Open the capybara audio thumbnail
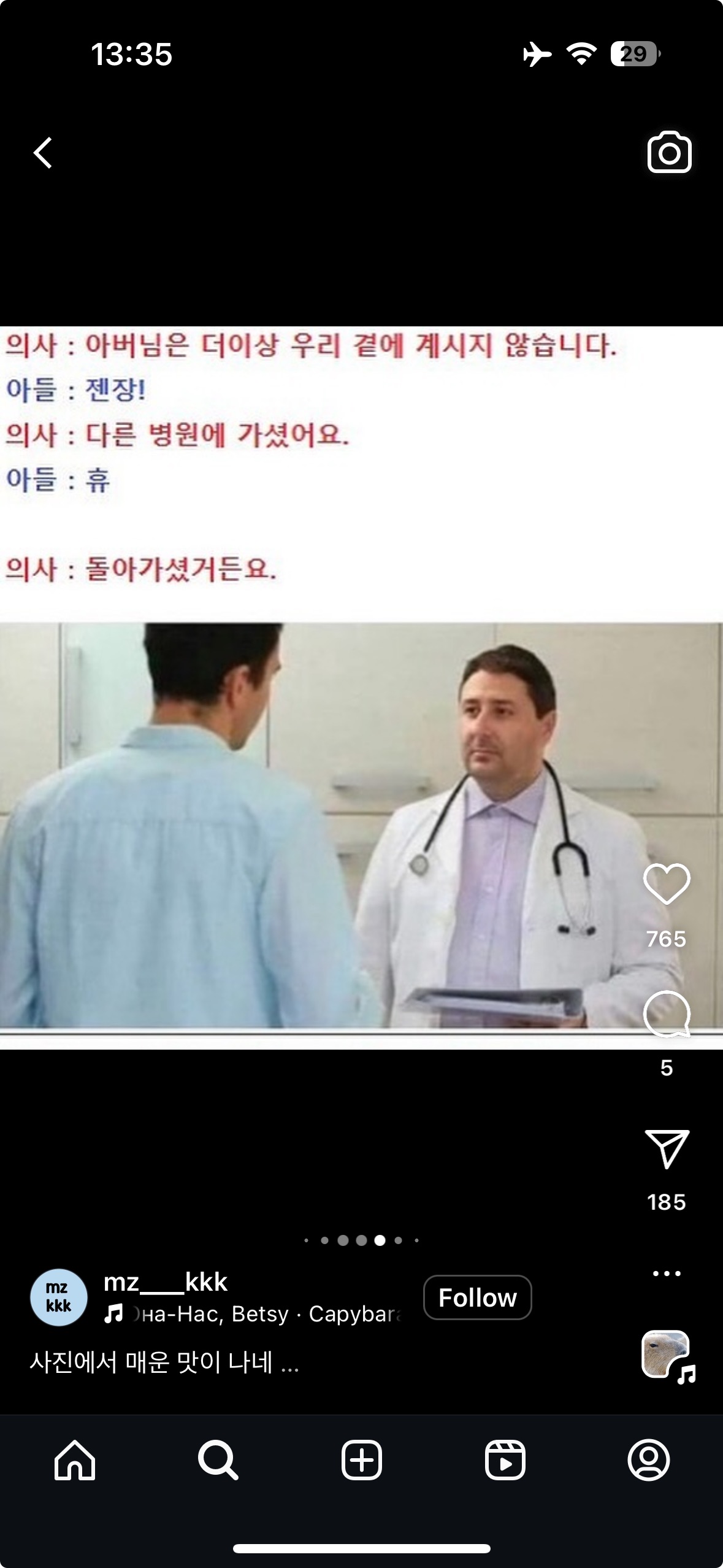 pos(667,1355)
